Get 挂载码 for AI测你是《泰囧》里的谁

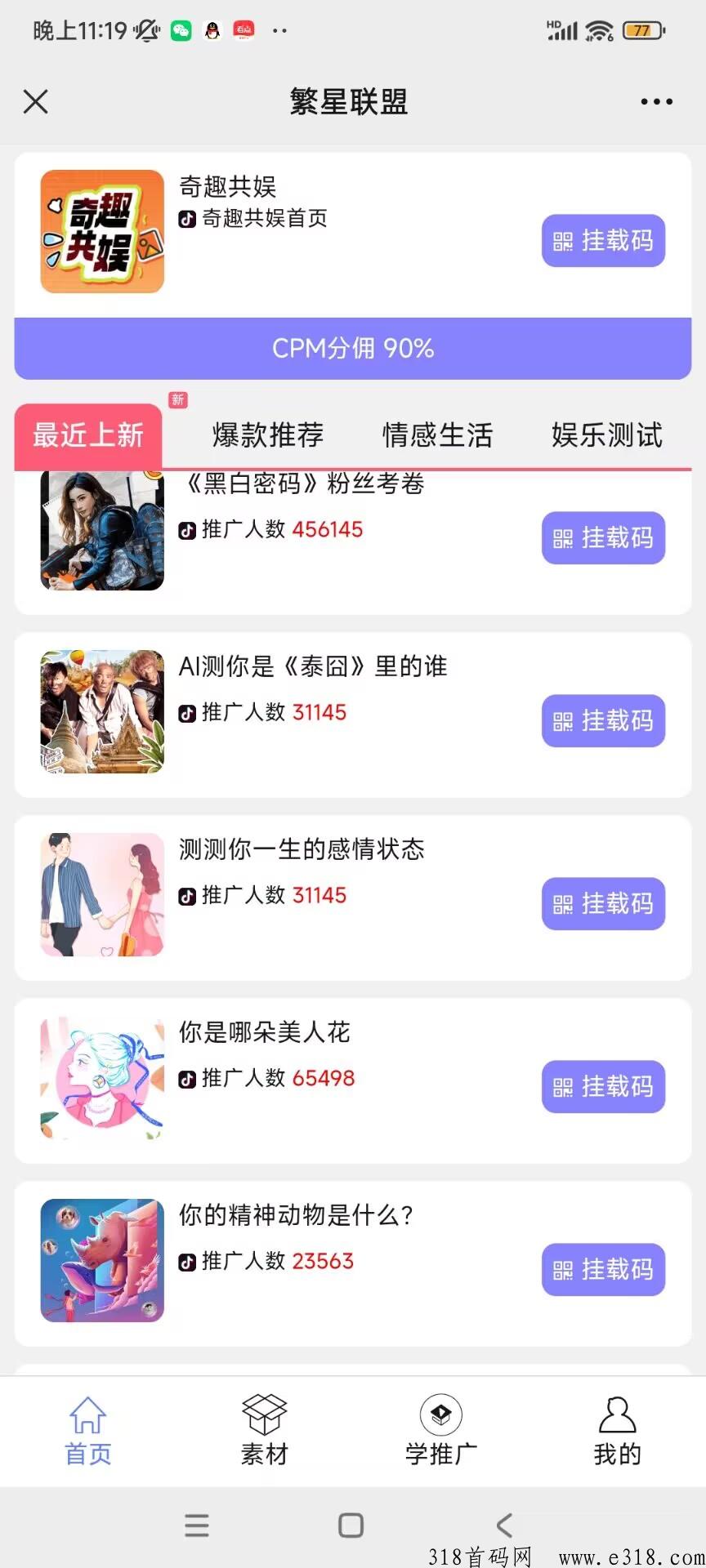(x=603, y=721)
